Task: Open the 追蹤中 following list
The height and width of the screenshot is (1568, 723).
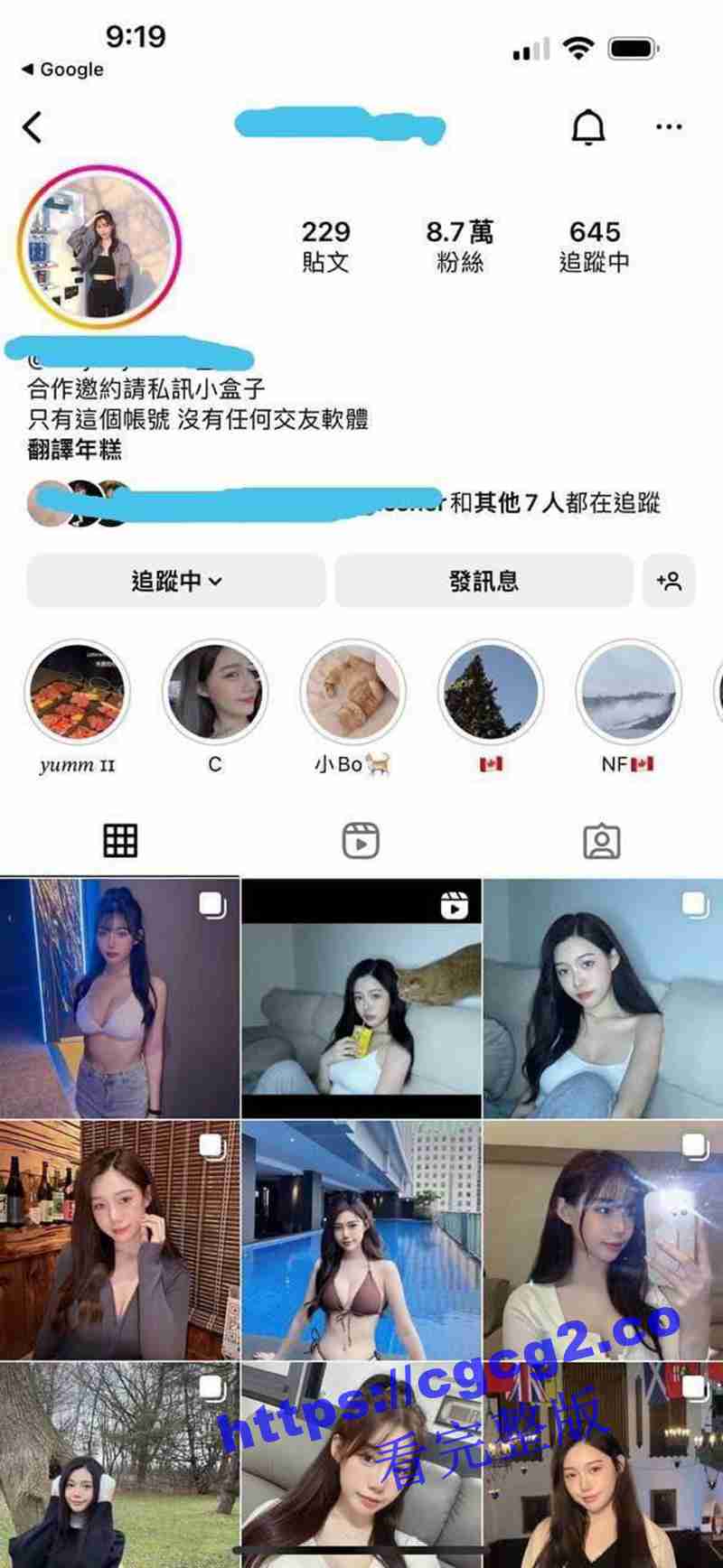Action: [x=594, y=246]
